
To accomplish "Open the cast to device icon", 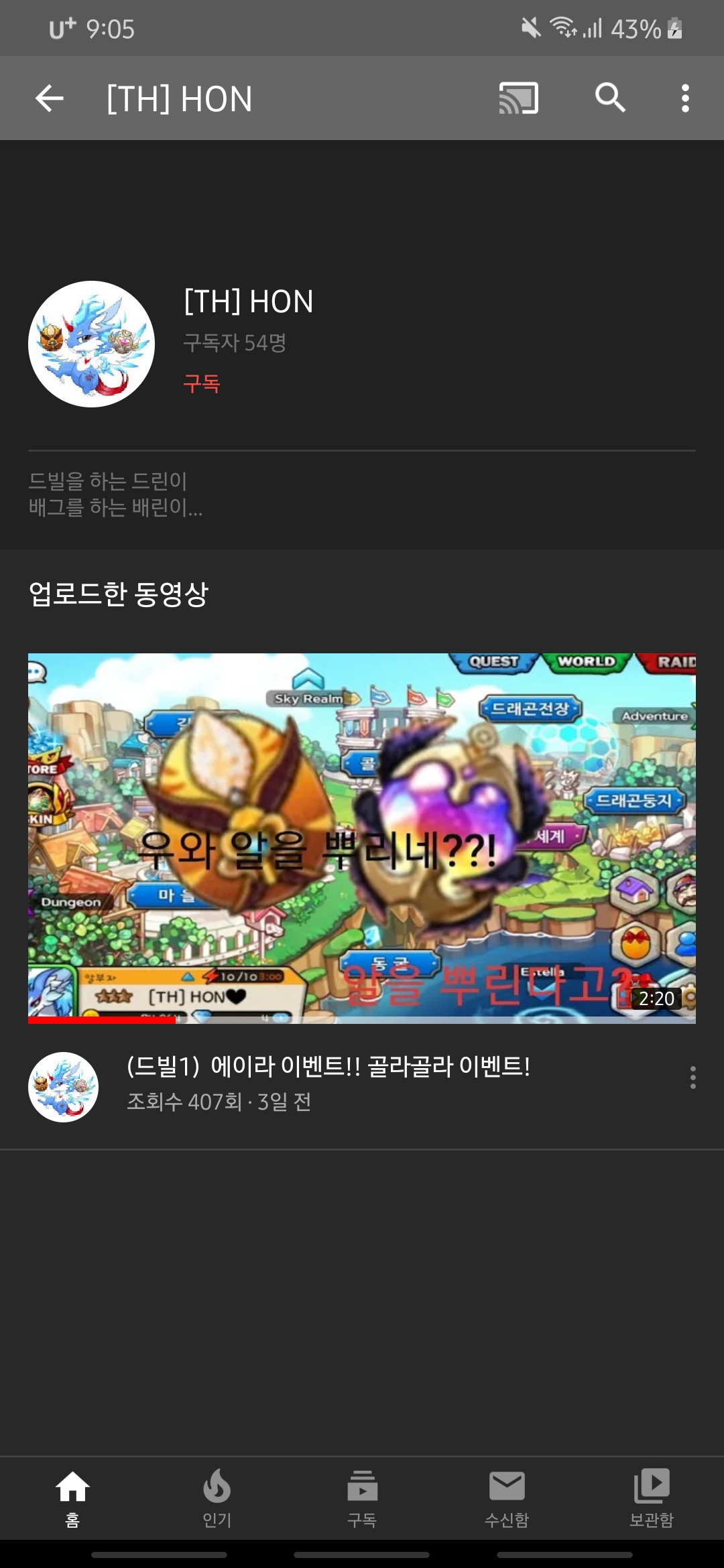I will pos(518,99).
